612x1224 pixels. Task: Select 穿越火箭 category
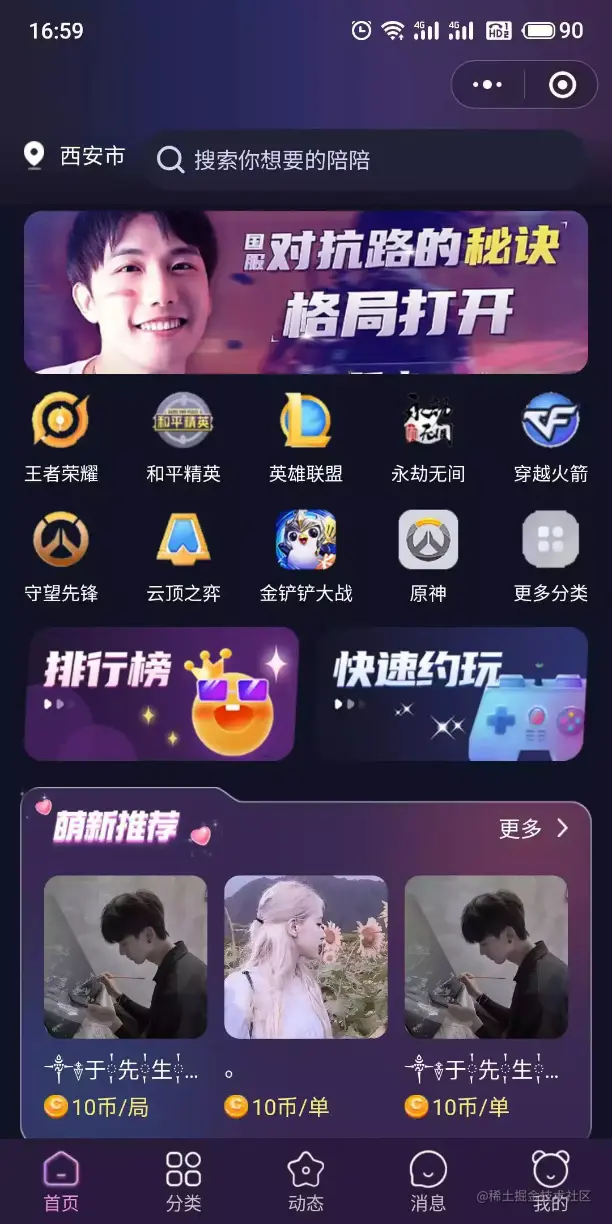pyautogui.click(x=550, y=437)
